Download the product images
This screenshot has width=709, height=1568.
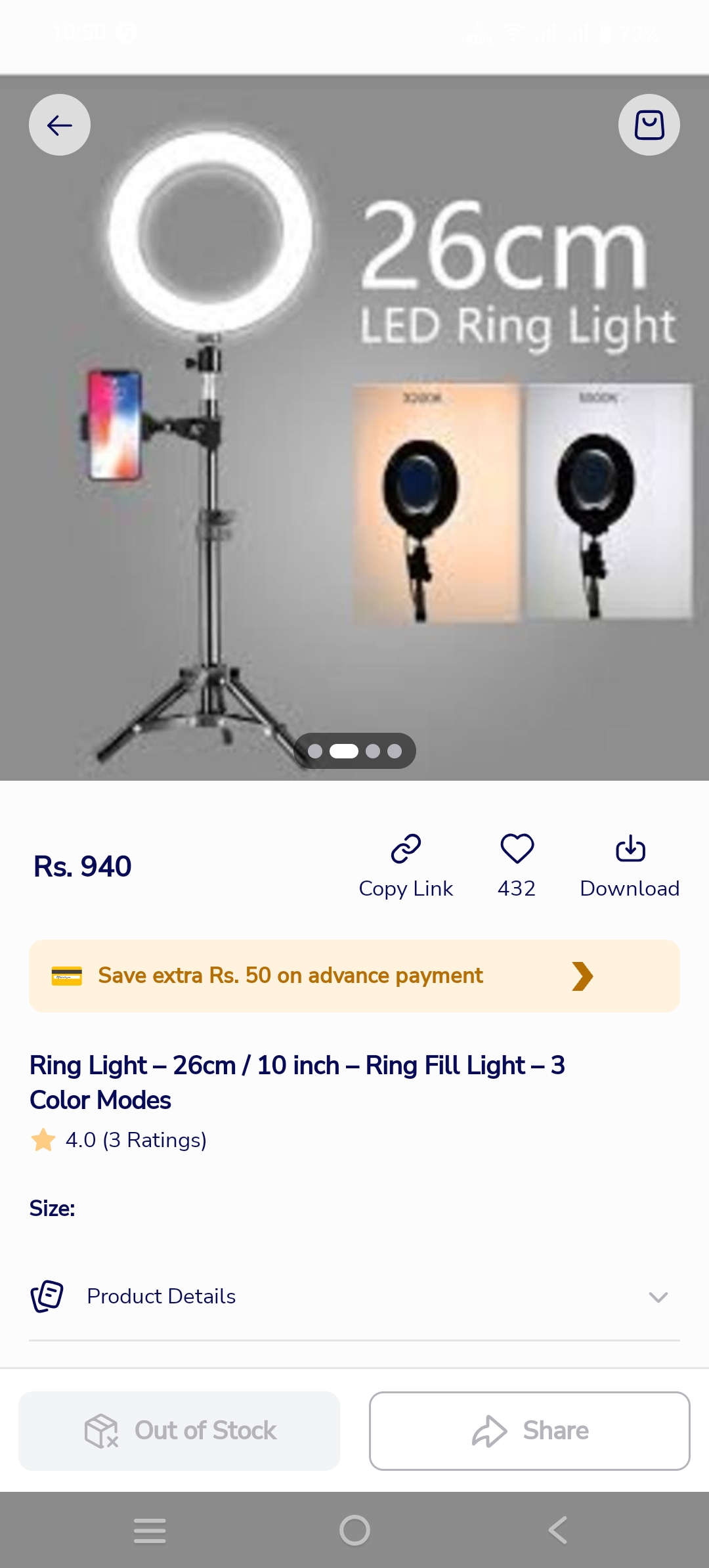[x=630, y=866]
